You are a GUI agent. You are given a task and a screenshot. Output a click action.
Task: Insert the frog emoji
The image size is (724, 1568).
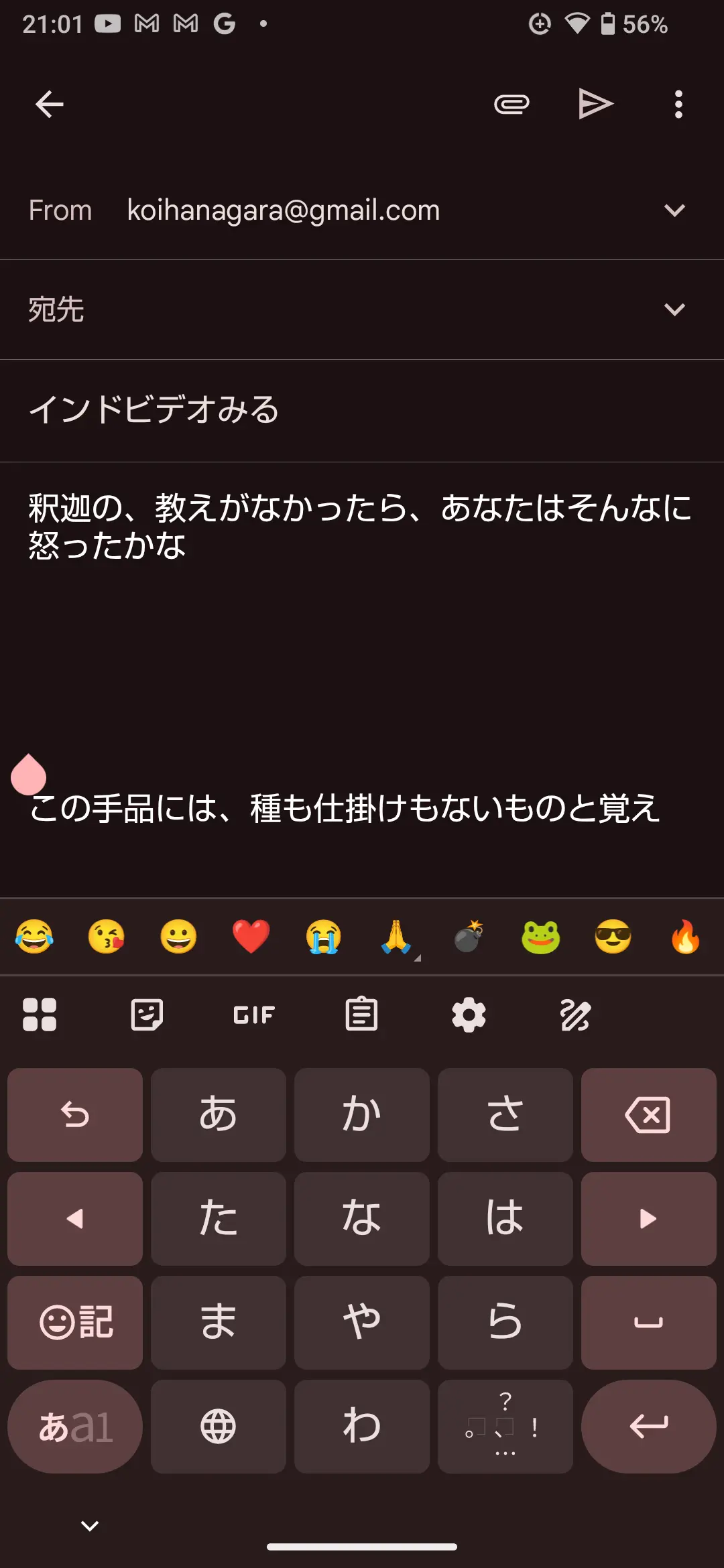(540, 936)
